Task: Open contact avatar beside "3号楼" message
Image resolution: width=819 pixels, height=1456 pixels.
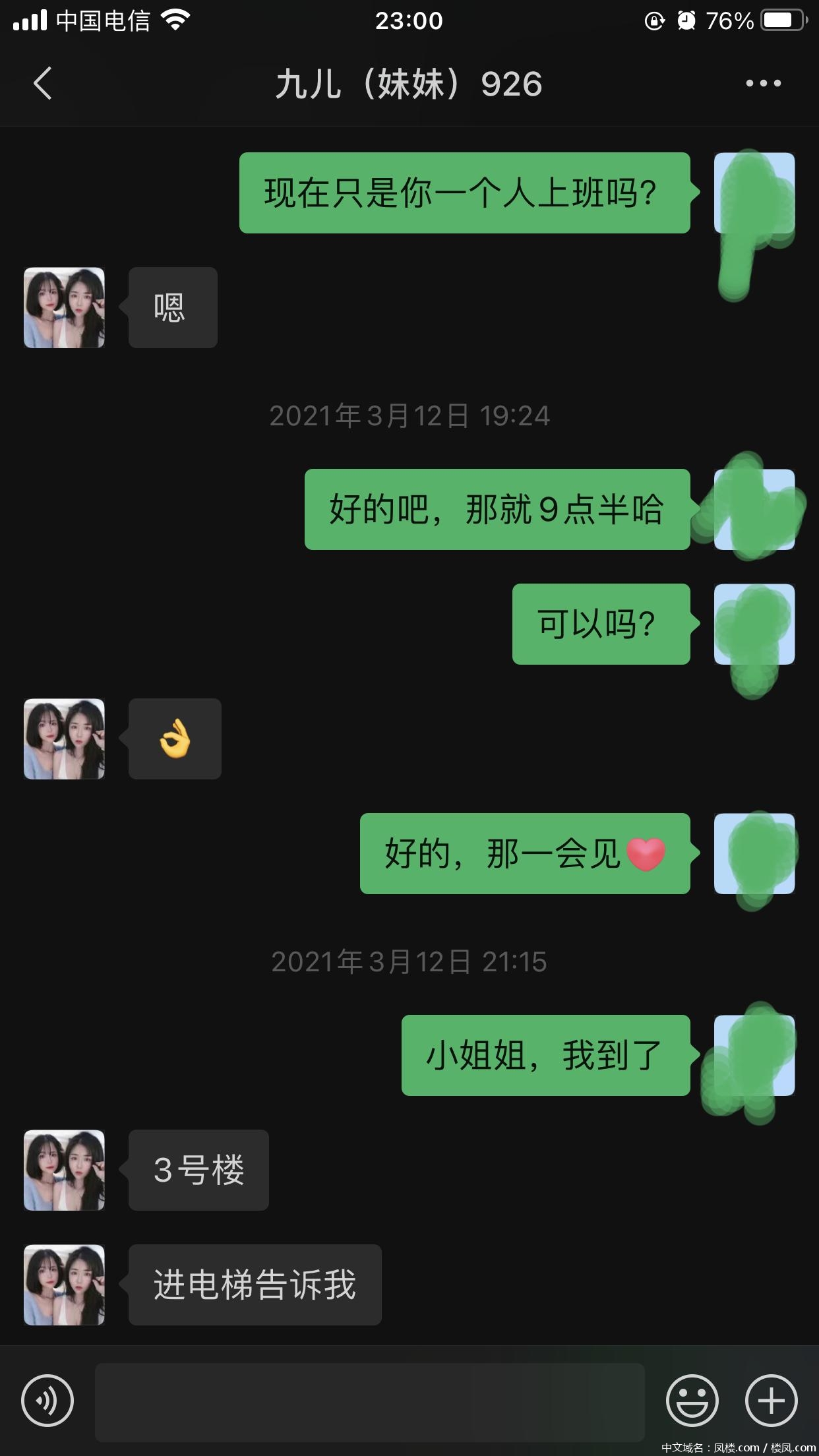Action: (65, 1170)
